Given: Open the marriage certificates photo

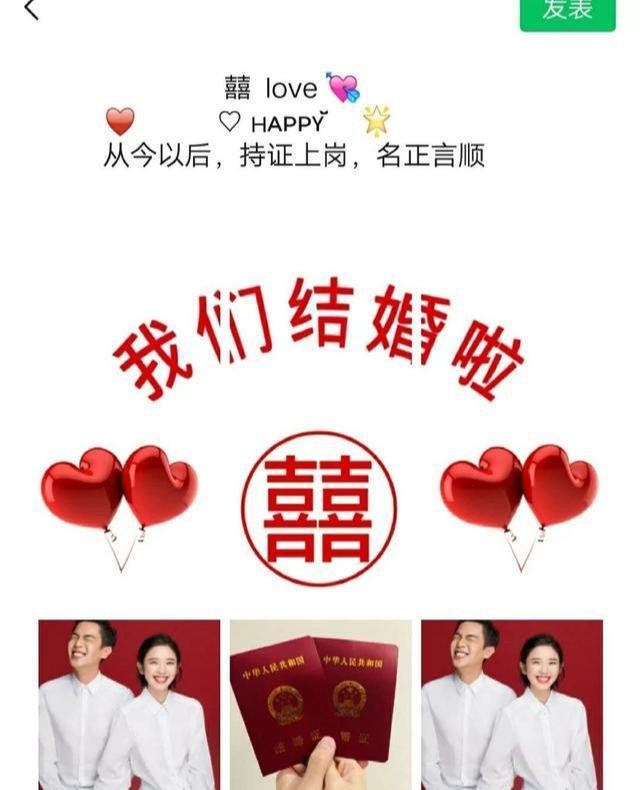Looking at the screenshot, I should click(x=320, y=704).
